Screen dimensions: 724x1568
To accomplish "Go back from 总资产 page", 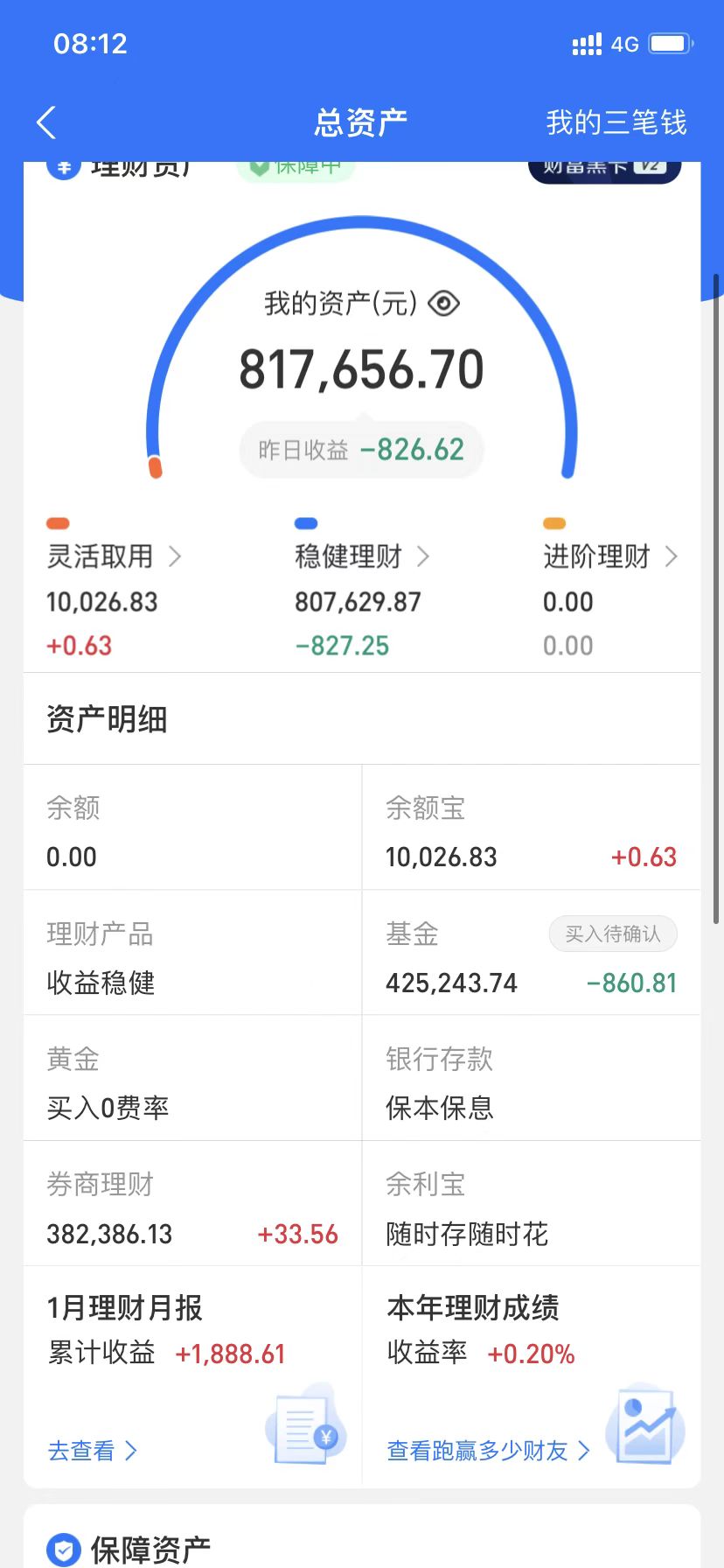I will coord(47,122).
